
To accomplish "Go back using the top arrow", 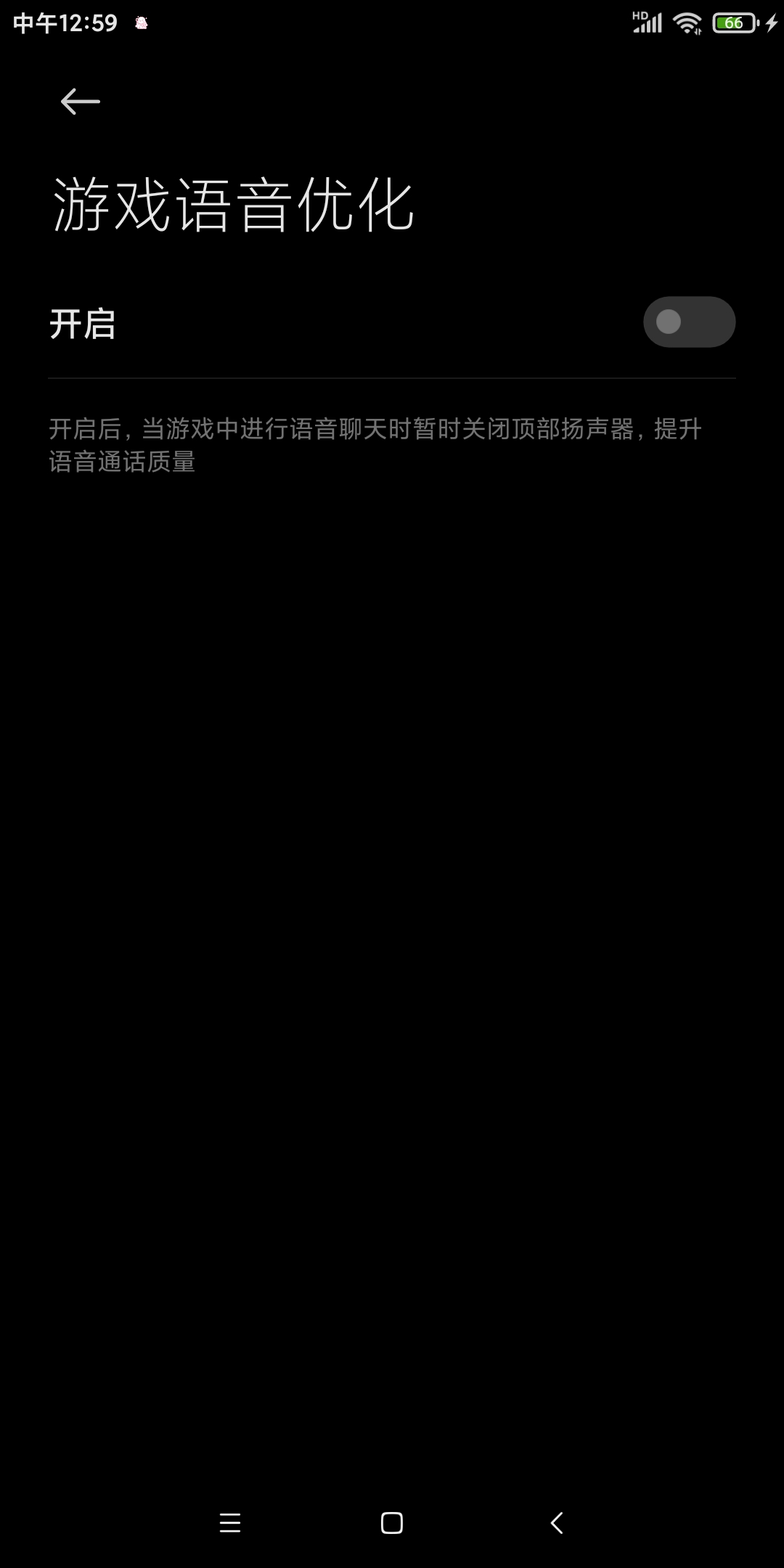I will coord(80,102).
